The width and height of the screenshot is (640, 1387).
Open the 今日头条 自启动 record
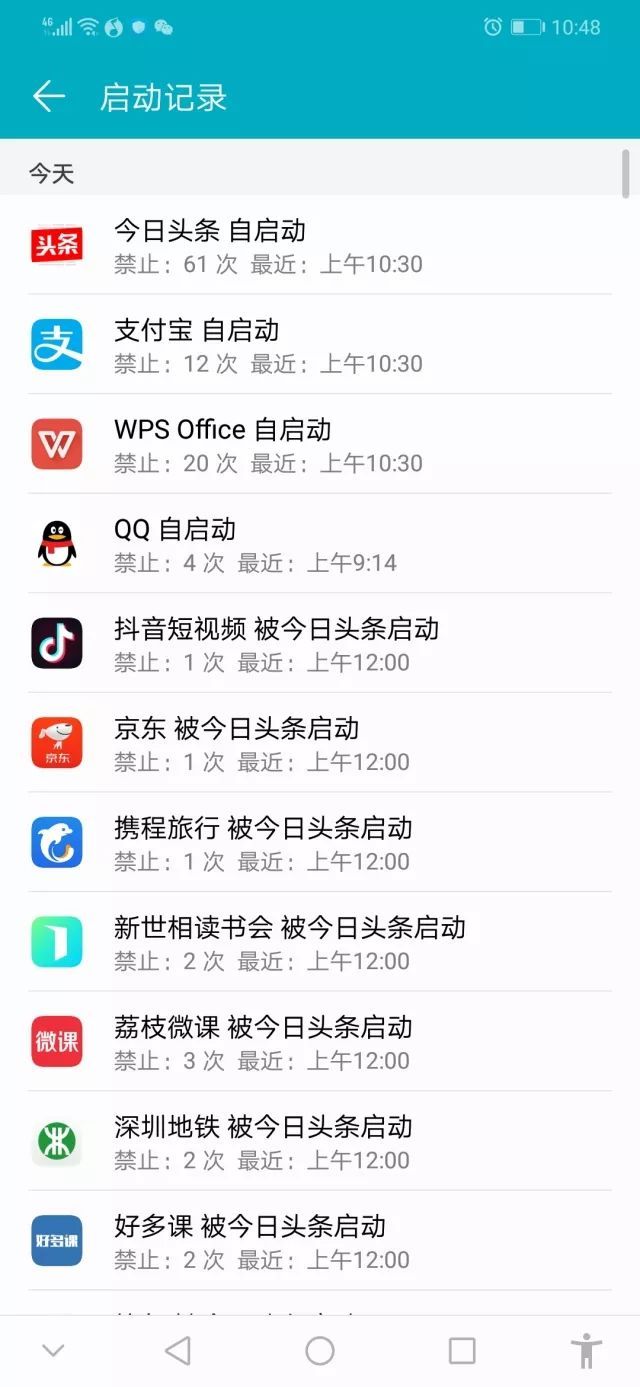coord(320,245)
